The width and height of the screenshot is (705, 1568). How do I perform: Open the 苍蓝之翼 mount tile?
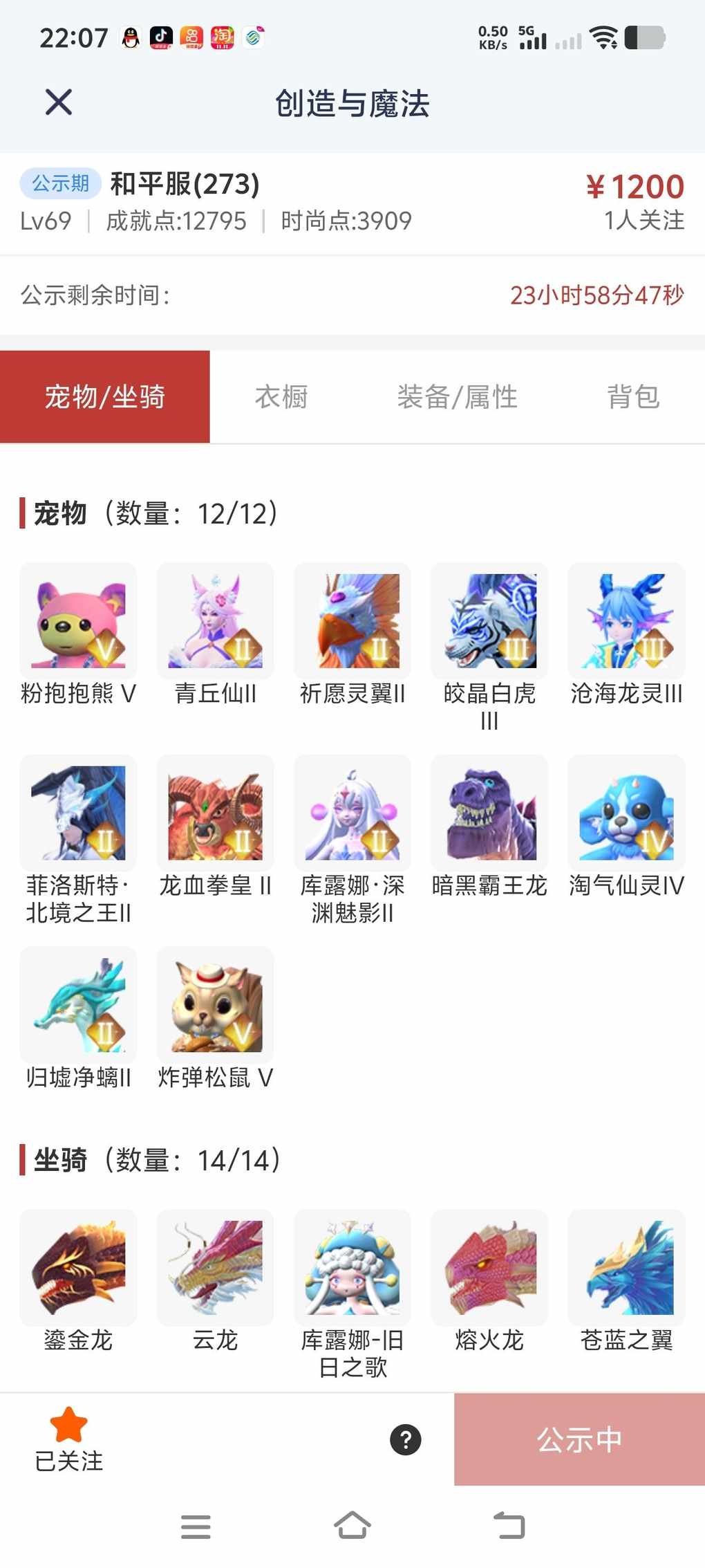click(x=626, y=1268)
